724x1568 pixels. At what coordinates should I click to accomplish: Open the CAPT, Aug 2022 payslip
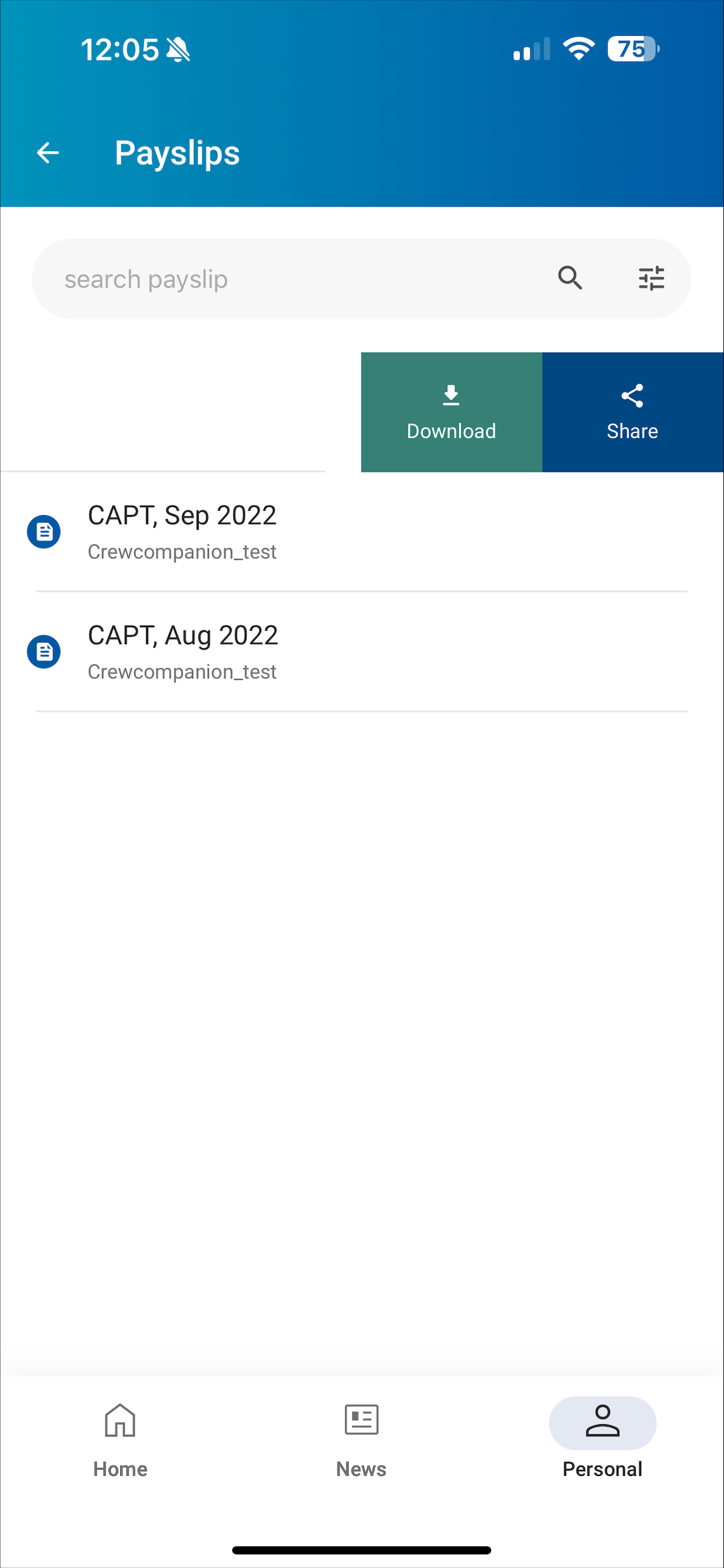coord(362,652)
